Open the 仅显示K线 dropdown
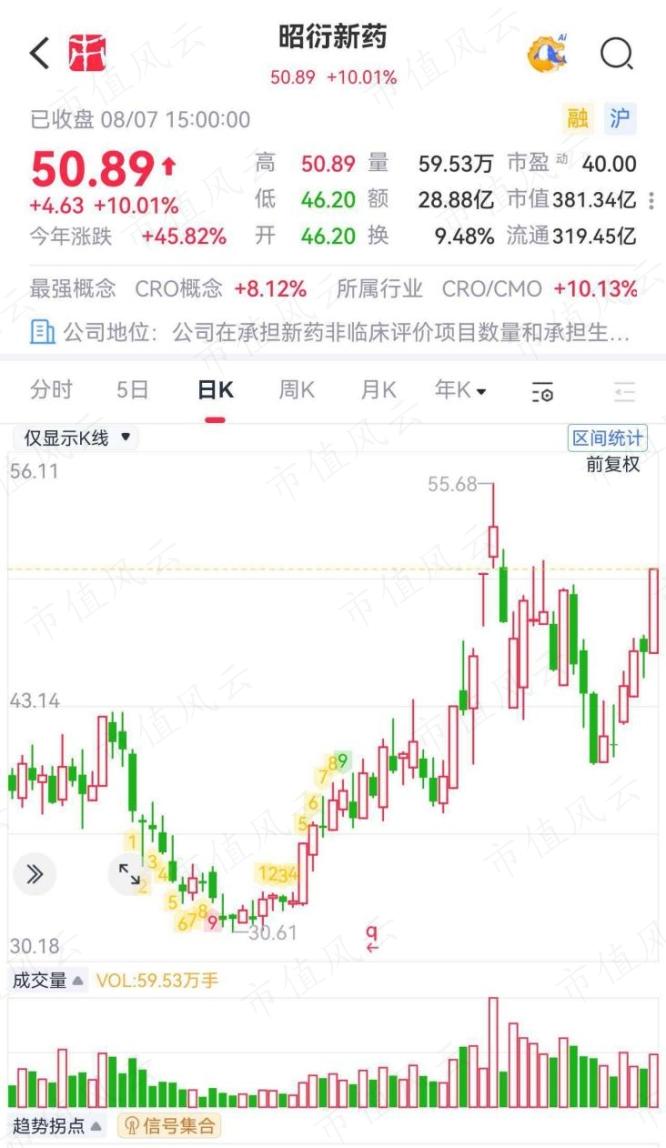Viewport: 666px width, 1148px height. (76, 438)
